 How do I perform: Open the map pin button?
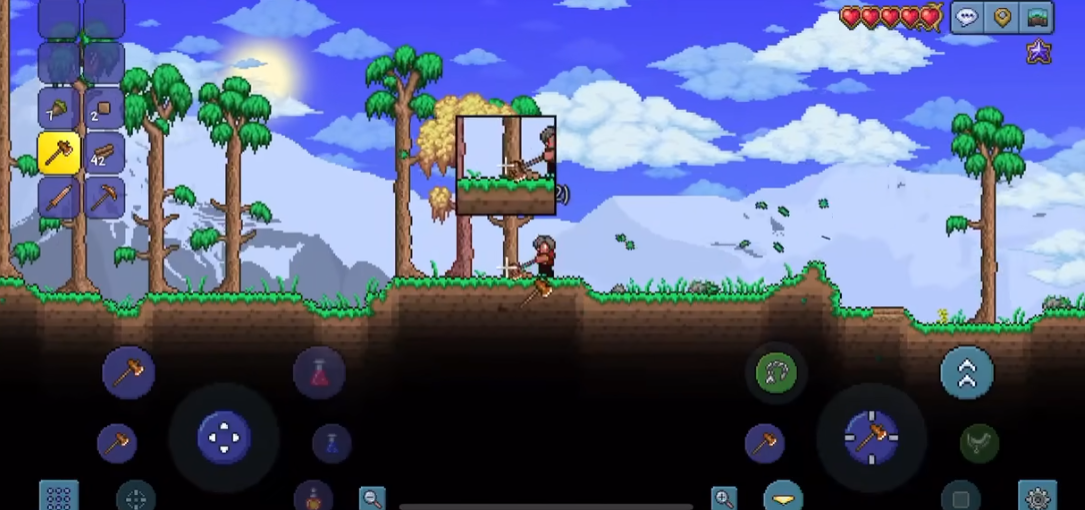(1001, 17)
